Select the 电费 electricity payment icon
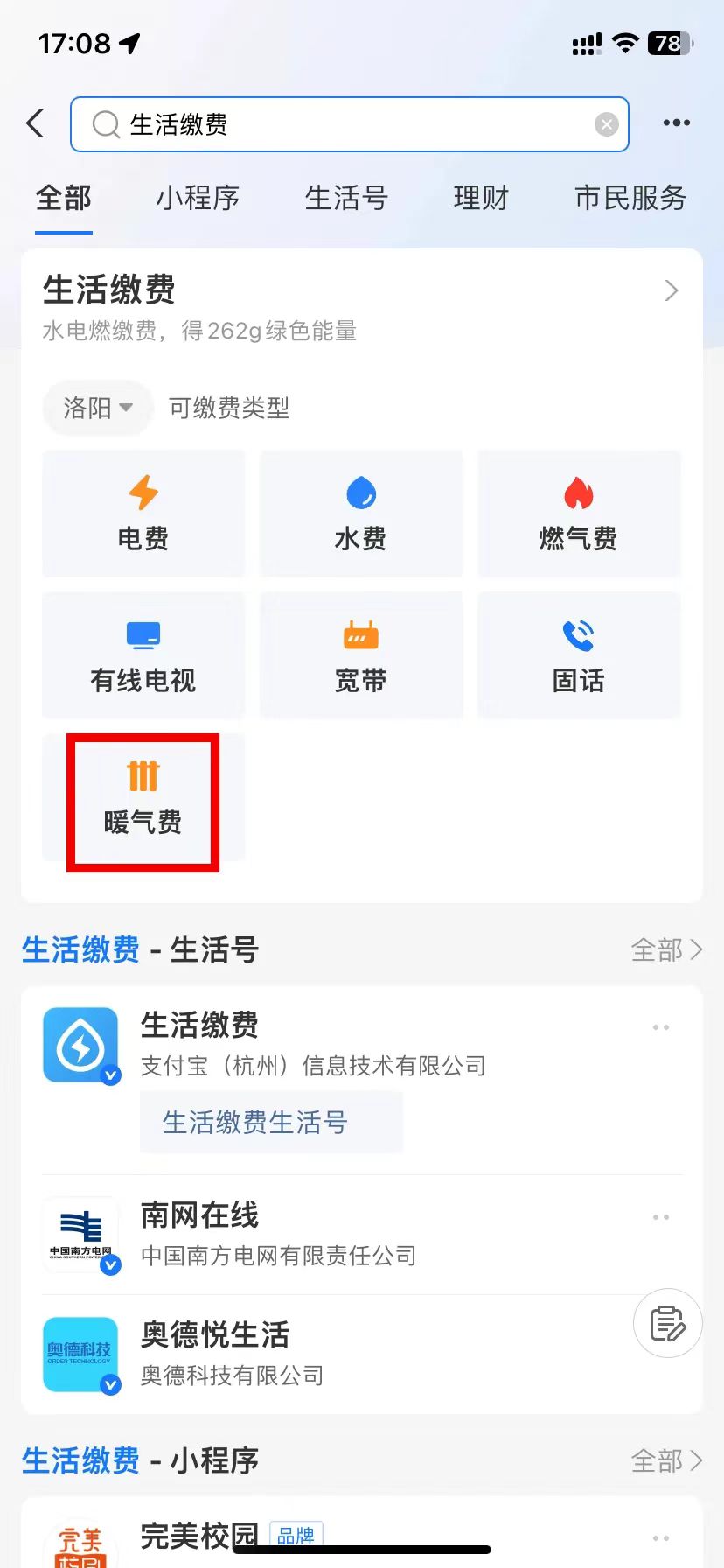 tap(143, 514)
